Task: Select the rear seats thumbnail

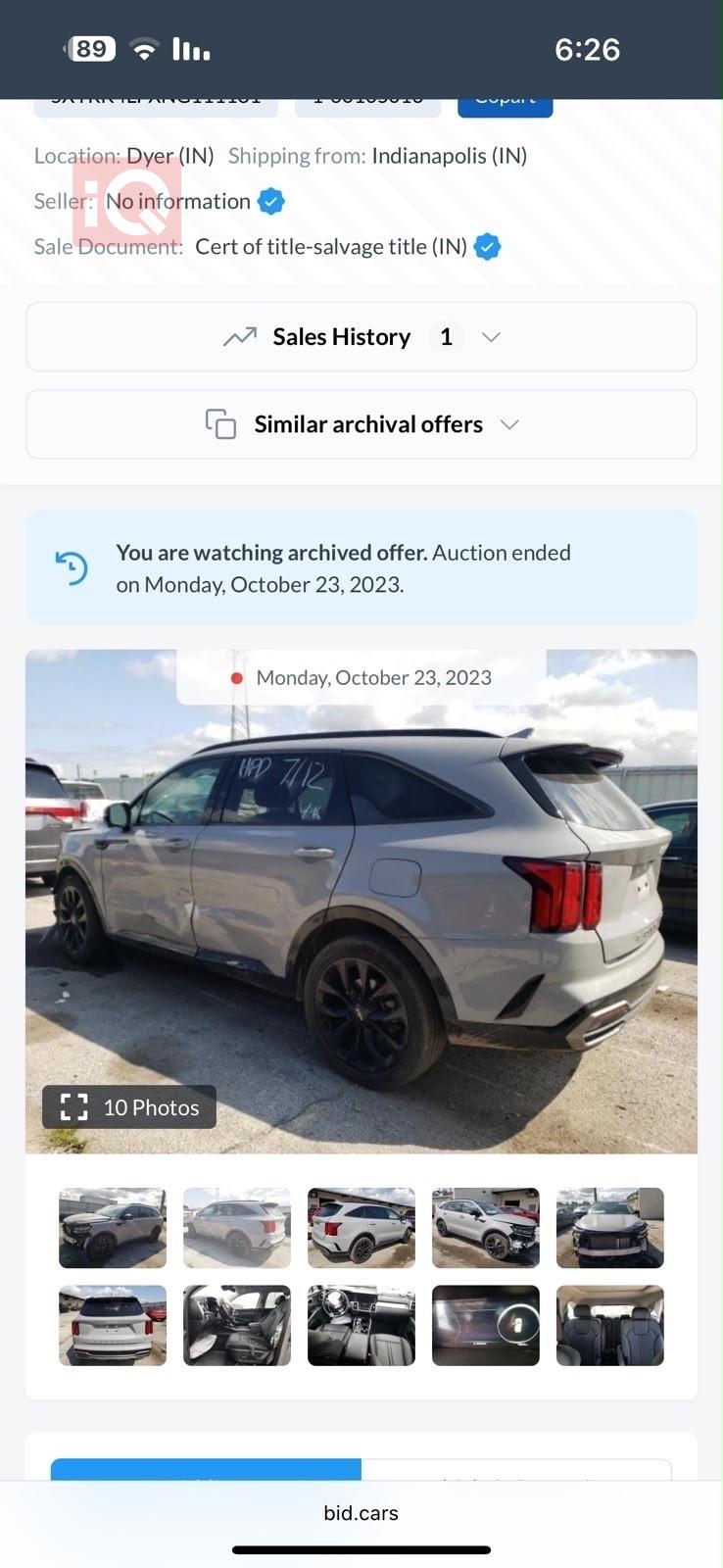Action: (x=610, y=1326)
